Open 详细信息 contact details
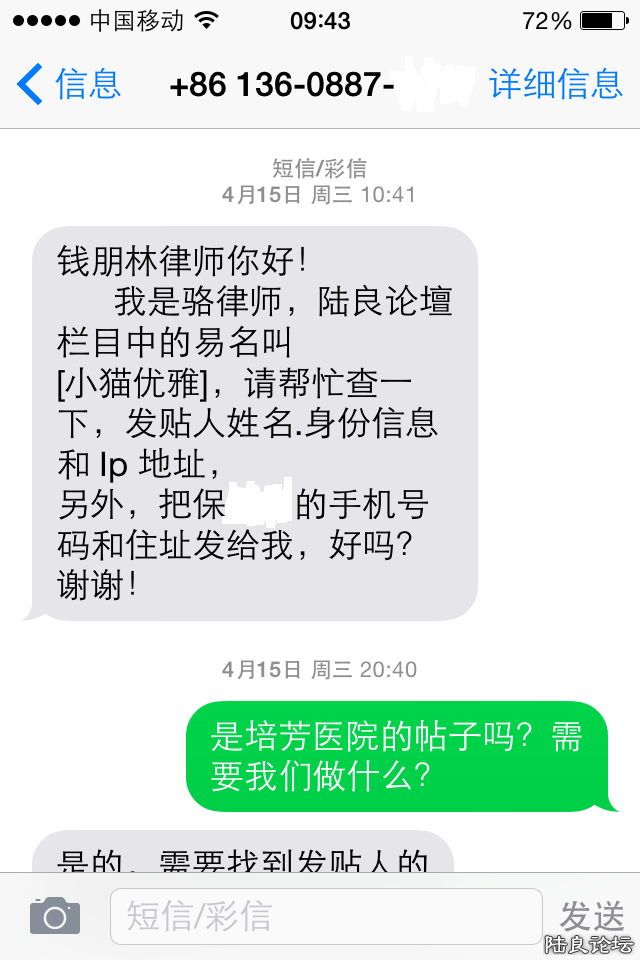This screenshot has height=960, width=640. (556, 84)
